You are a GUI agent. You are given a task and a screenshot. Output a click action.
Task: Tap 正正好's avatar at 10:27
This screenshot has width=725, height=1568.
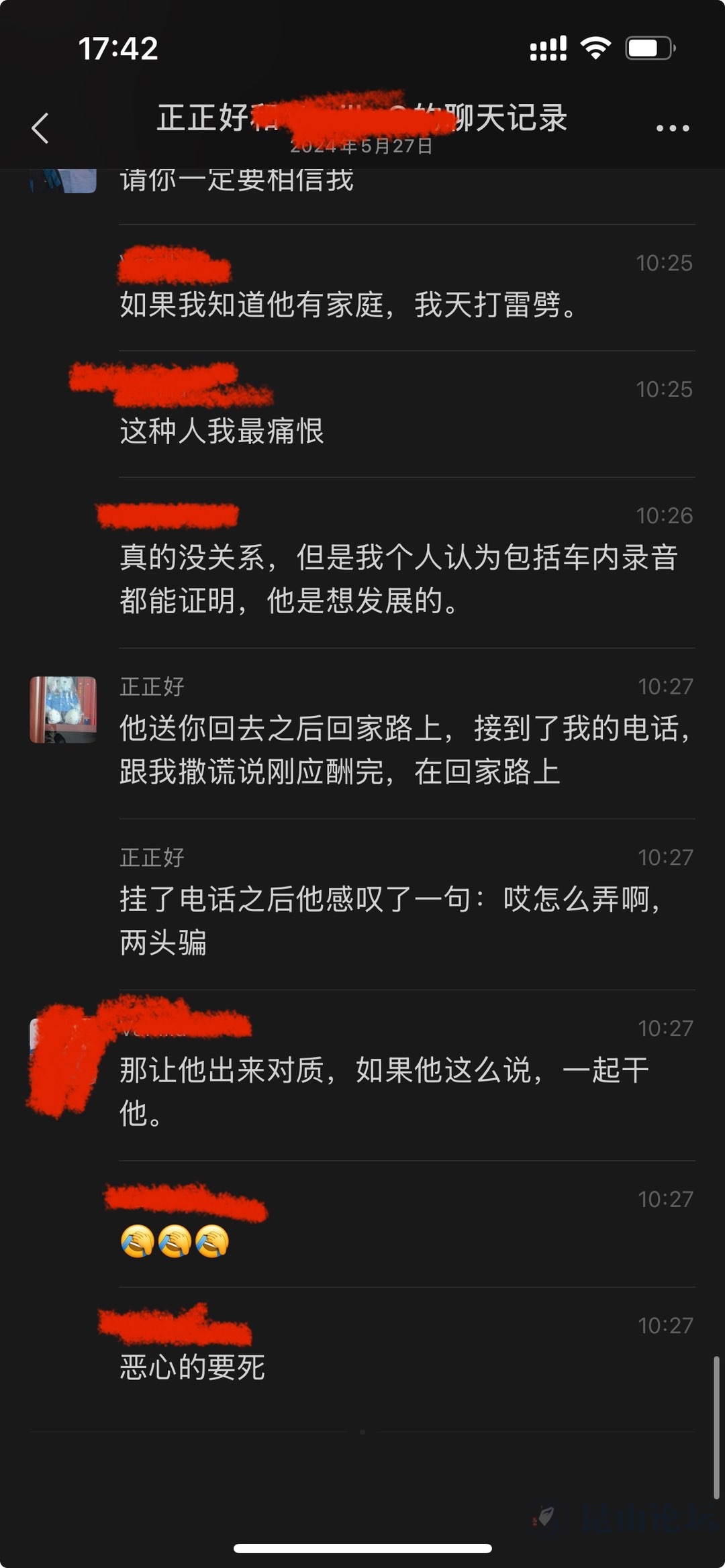pyautogui.click(x=63, y=709)
